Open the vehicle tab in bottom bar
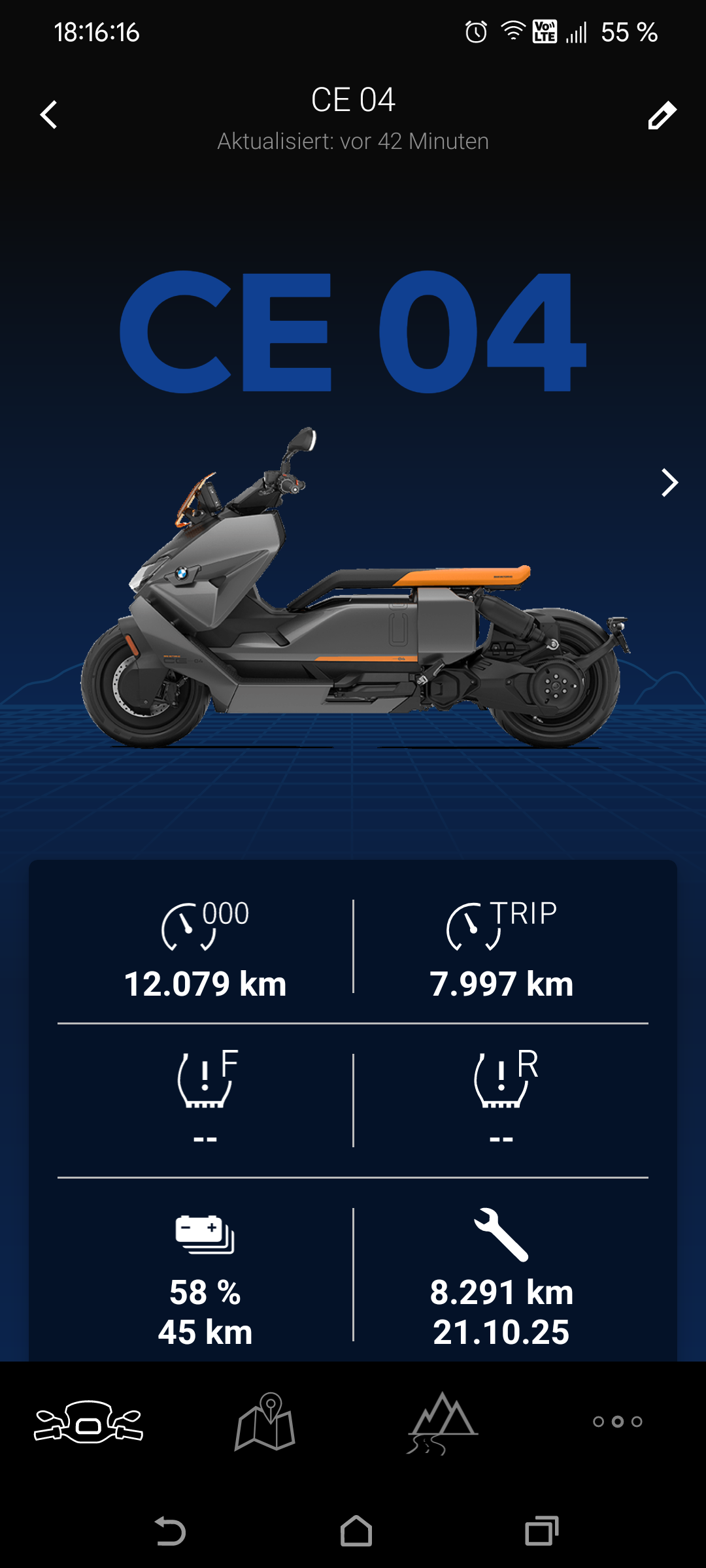Viewport: 706px width, 1568px height. [x=89, y=1422]
